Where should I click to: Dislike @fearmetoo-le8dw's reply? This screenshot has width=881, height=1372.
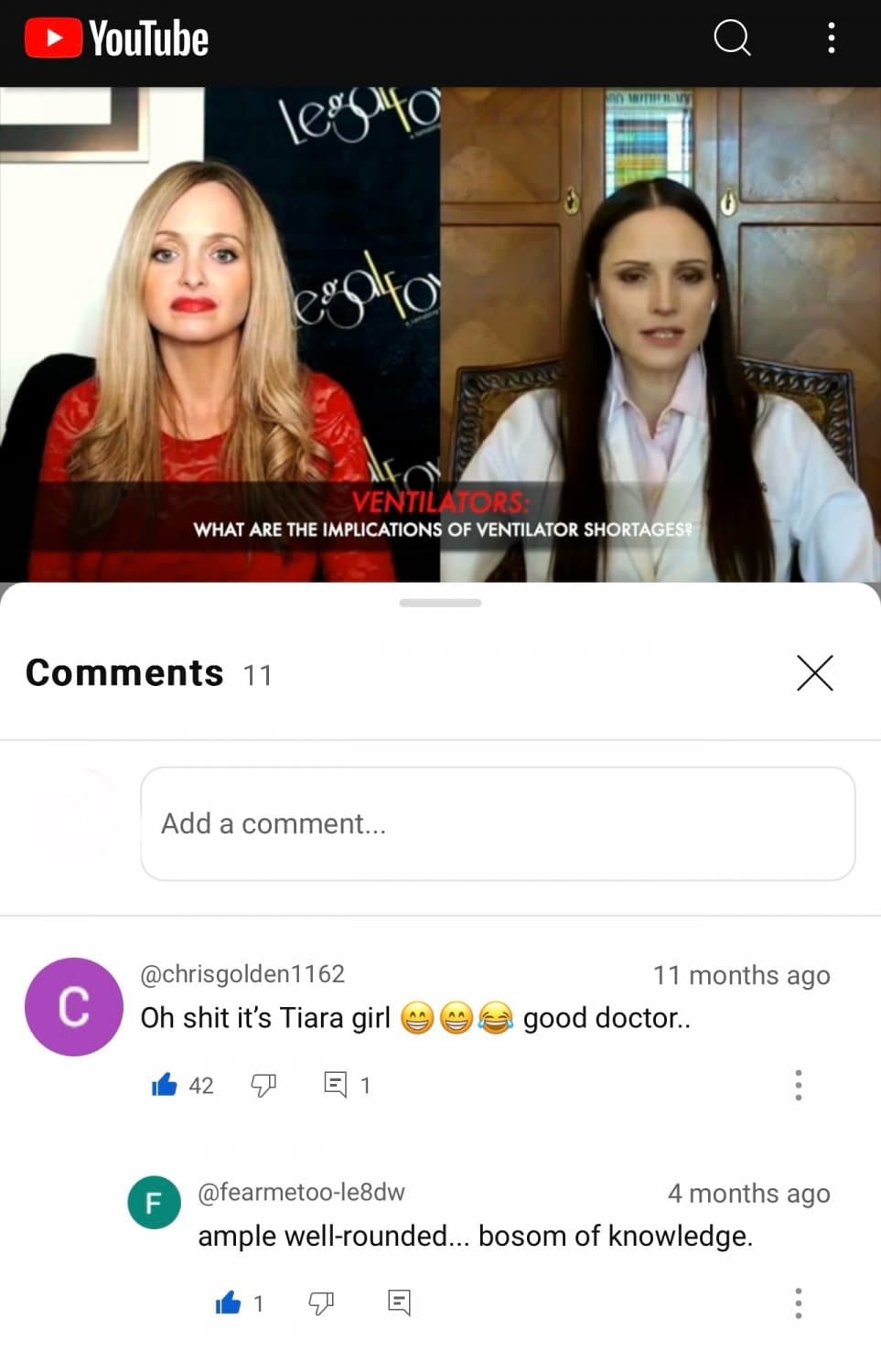(x=321, y=1302)
